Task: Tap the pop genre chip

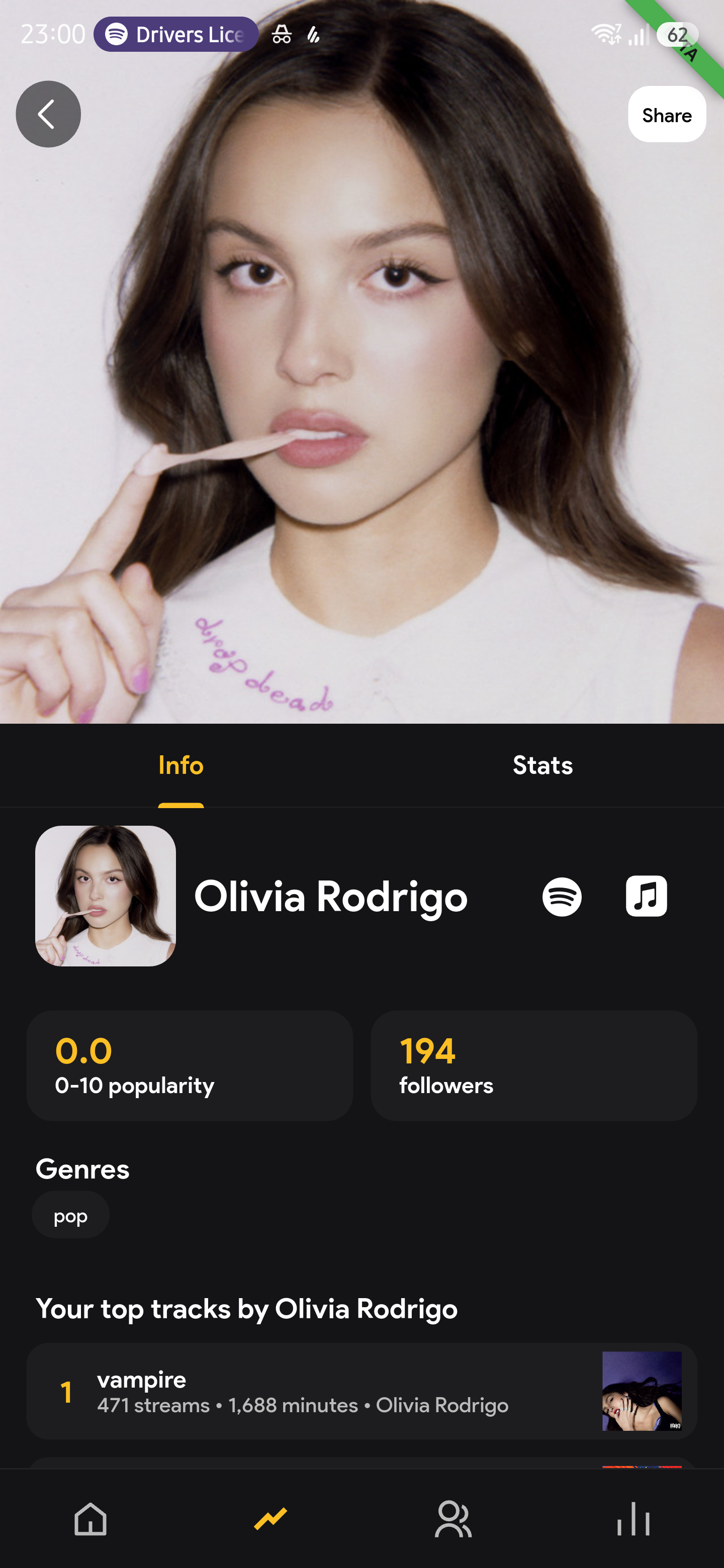Action: (x=70, y=1215)
